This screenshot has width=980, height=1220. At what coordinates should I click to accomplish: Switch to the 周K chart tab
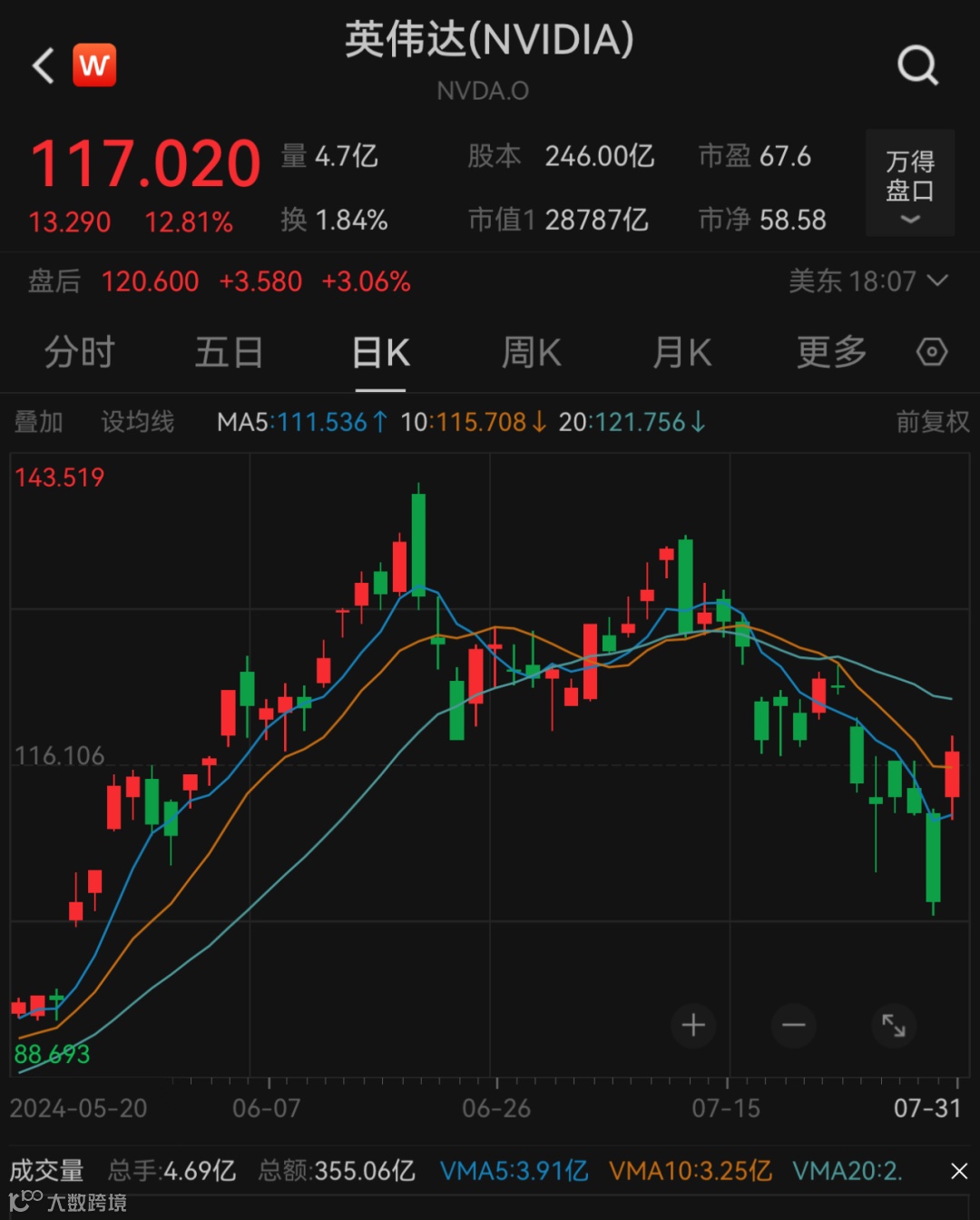pos(532,352)
